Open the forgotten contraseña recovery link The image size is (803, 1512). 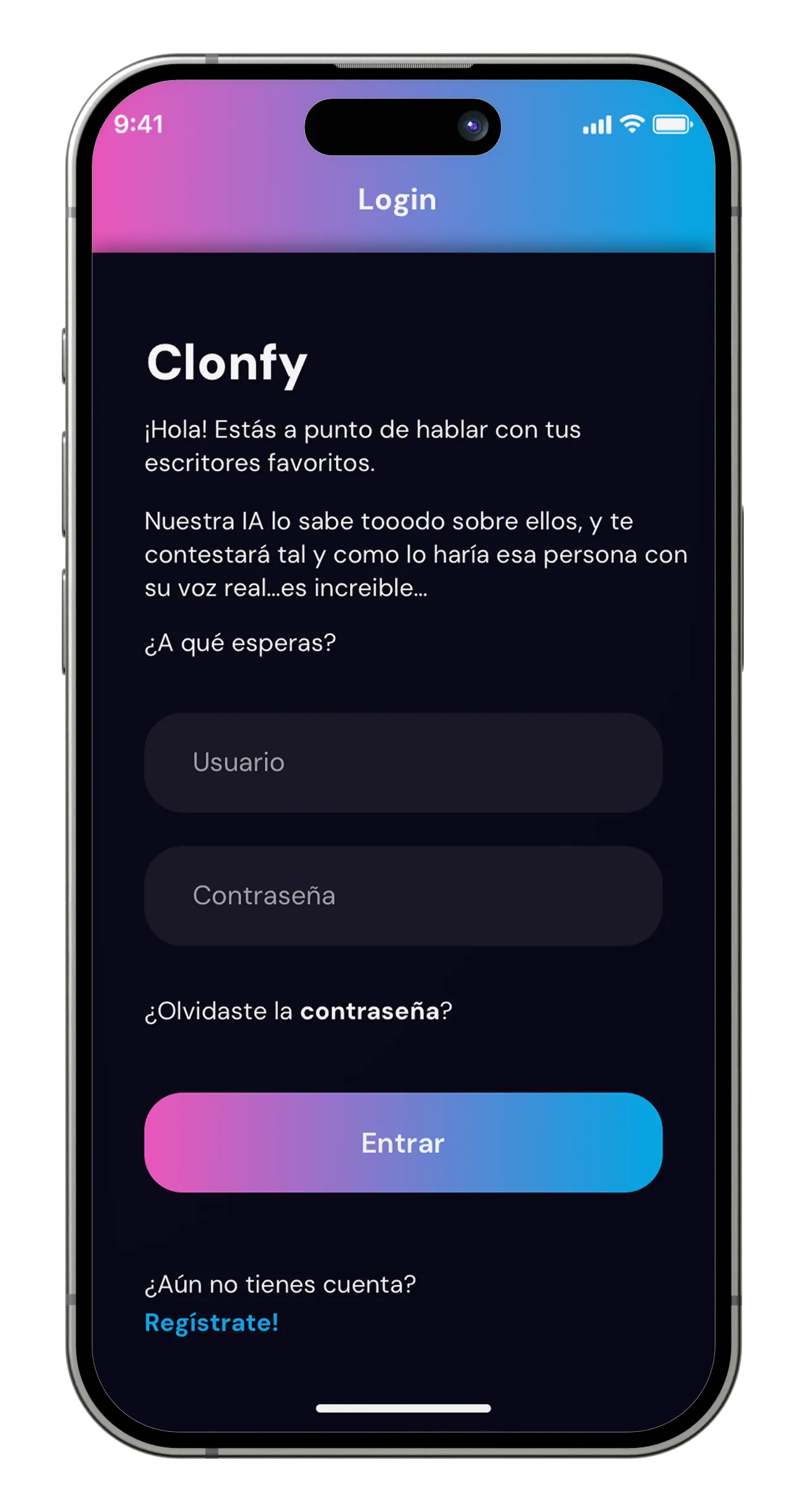tap(369, 1011)
